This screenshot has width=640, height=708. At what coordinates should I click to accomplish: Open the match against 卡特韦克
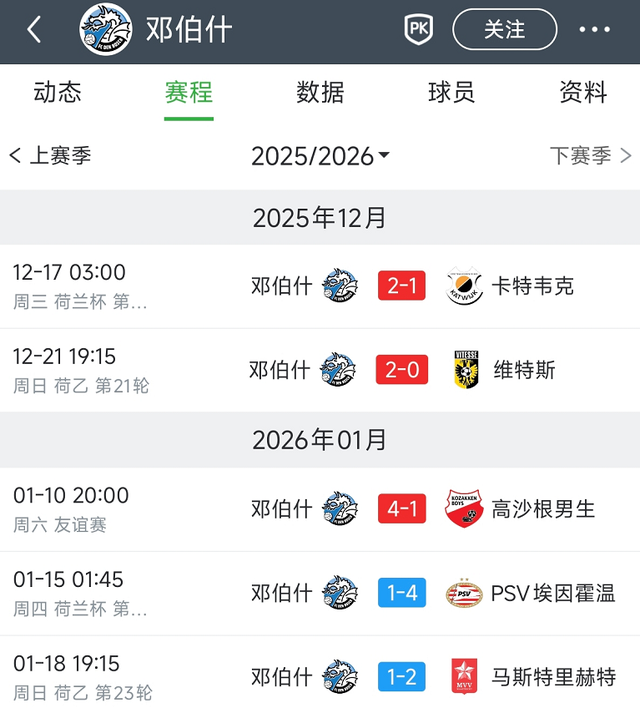(x=320, y=287)
